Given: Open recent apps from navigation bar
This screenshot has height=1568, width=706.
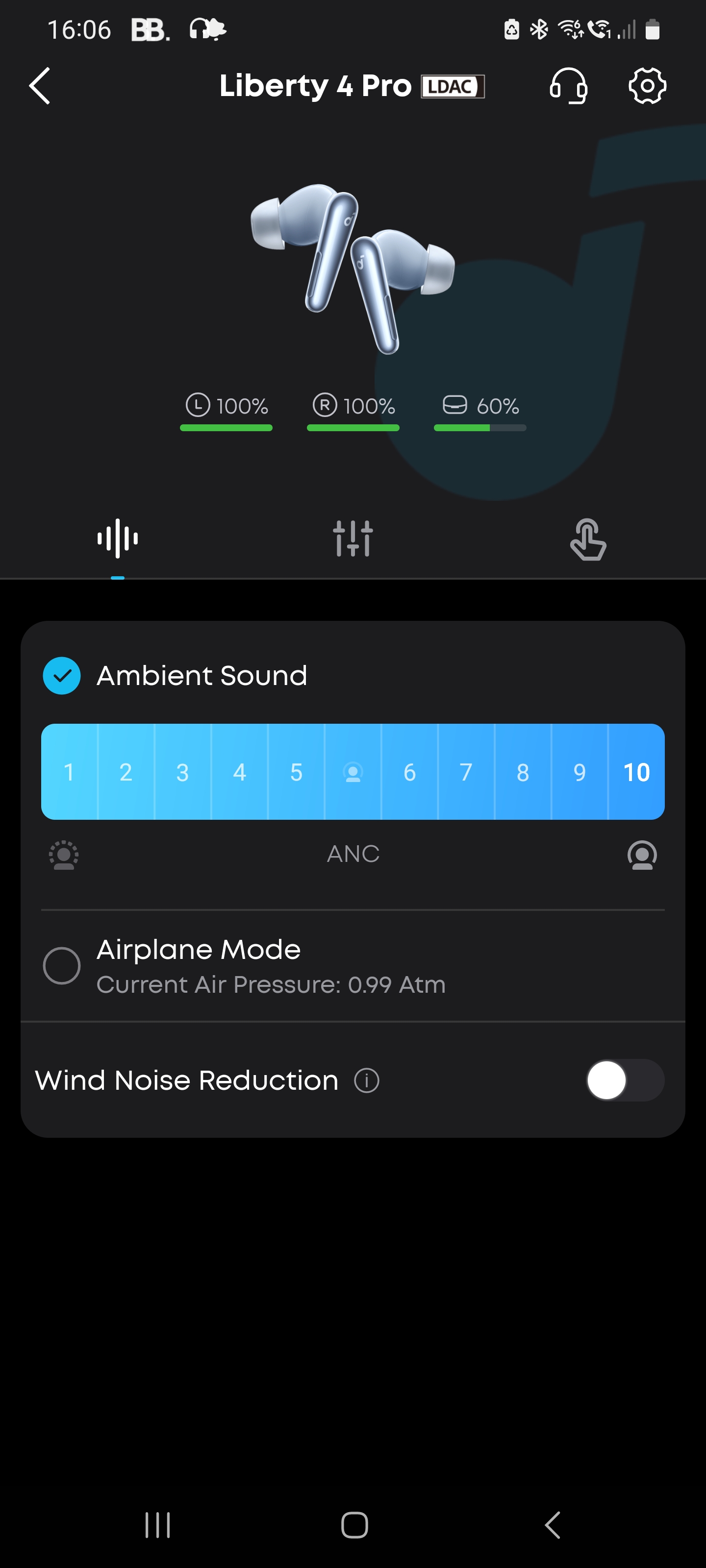Looking at the screenshot, I should click(158, 1525).
